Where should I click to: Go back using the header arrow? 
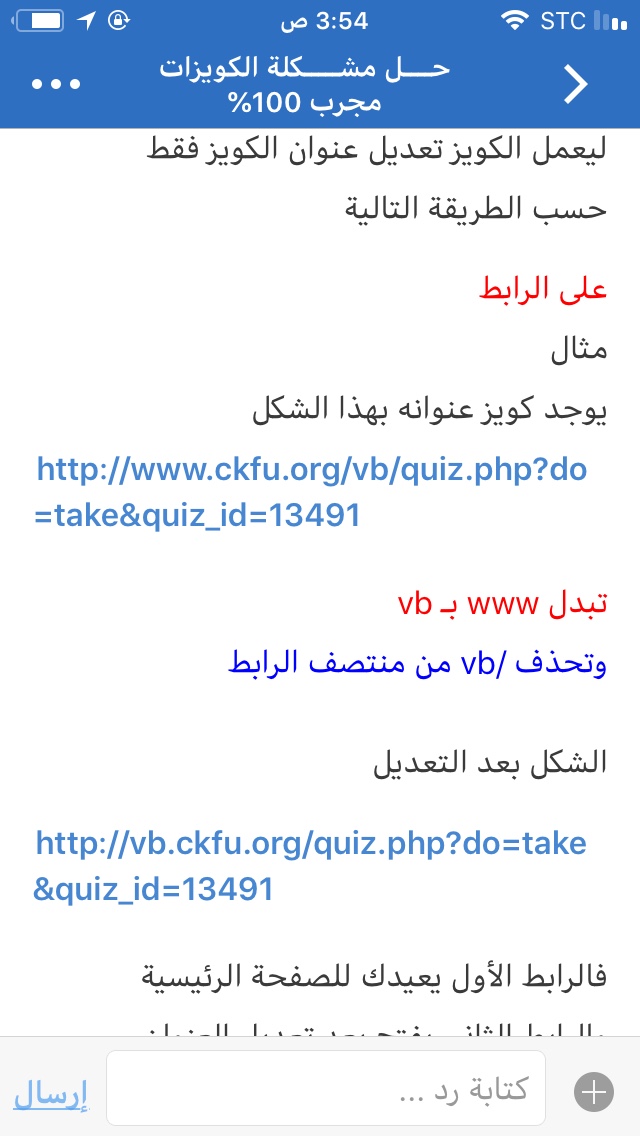coord(576,85)
